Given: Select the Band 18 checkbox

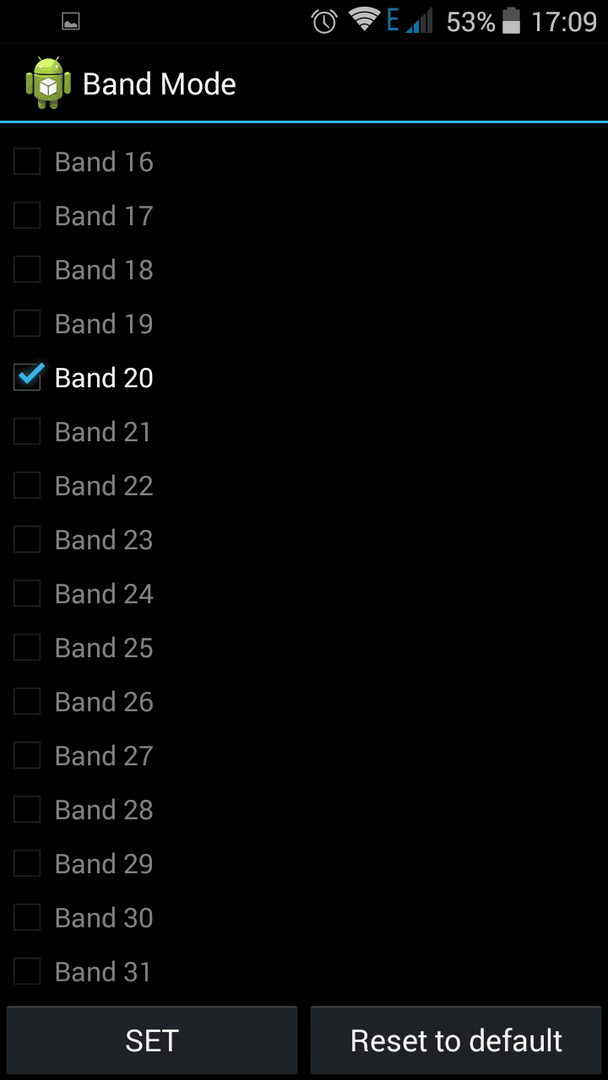Looking at the screenshot, I should pyautogui.click(x=27, y=270).
